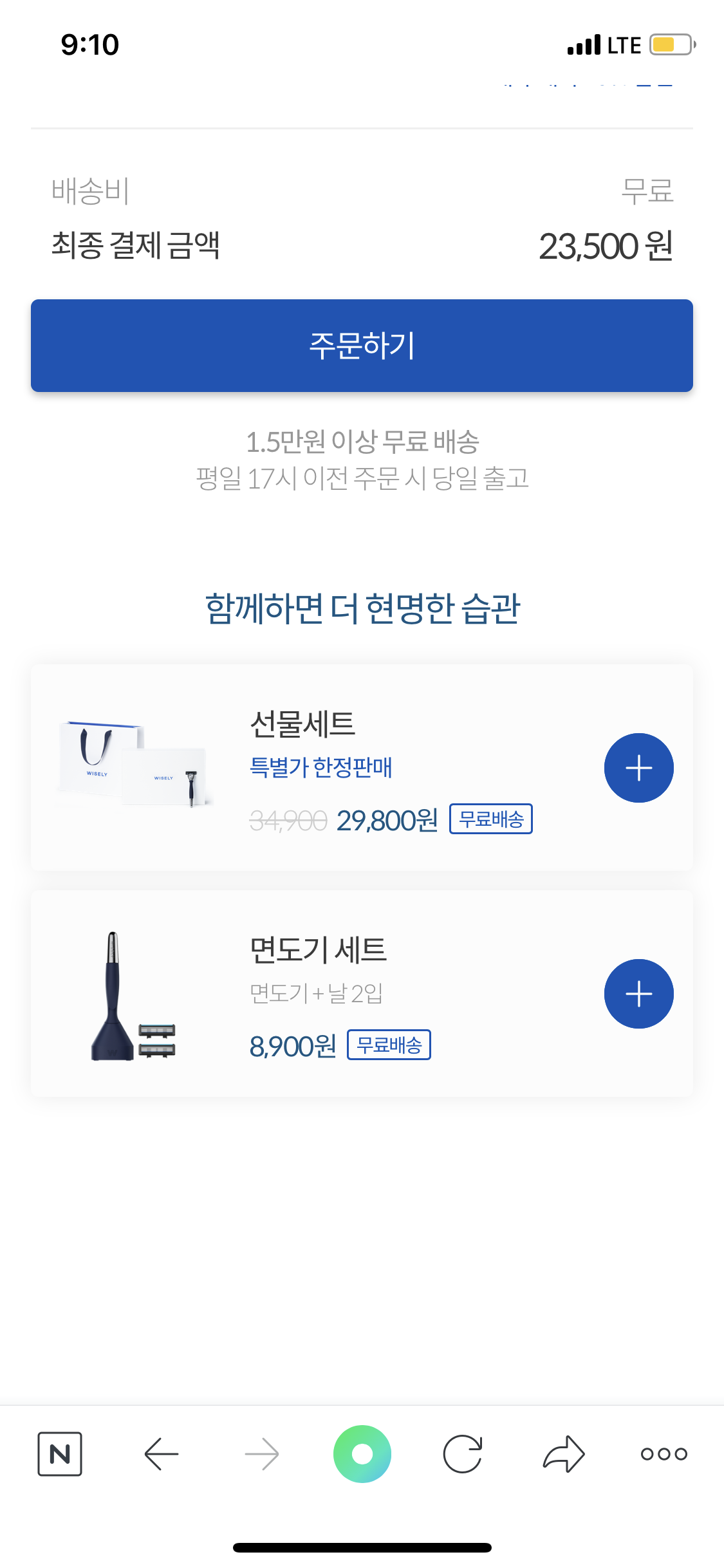Open Naver home via the N icon

[x=60, y=1454]
